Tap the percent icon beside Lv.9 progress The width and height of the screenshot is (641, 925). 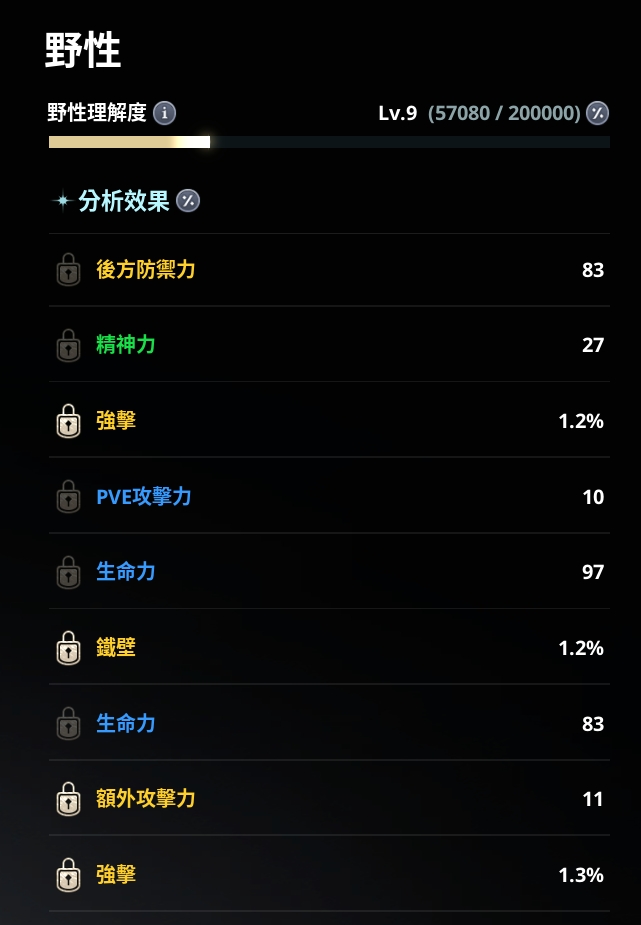[x=597, y=113]
